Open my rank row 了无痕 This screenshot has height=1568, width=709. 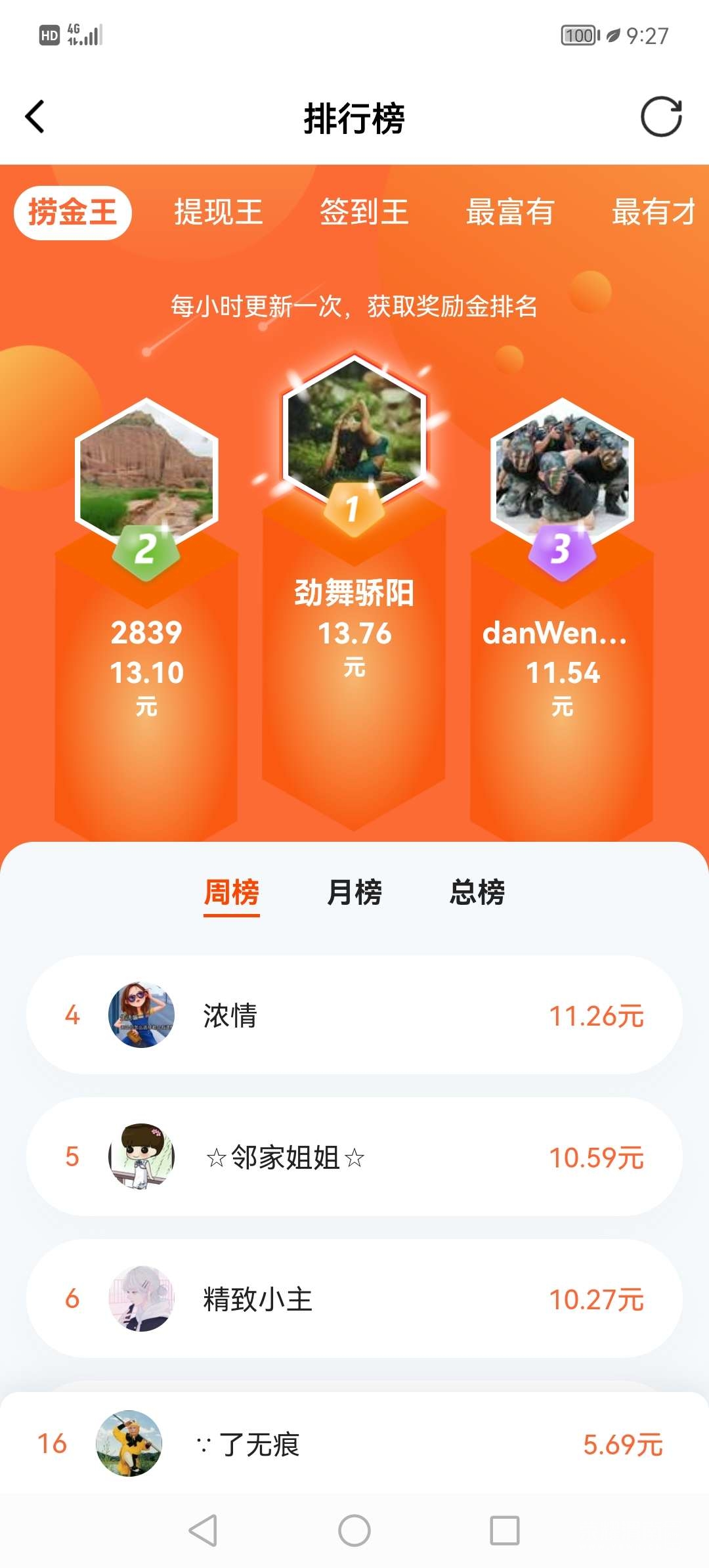pos(354,1444)
